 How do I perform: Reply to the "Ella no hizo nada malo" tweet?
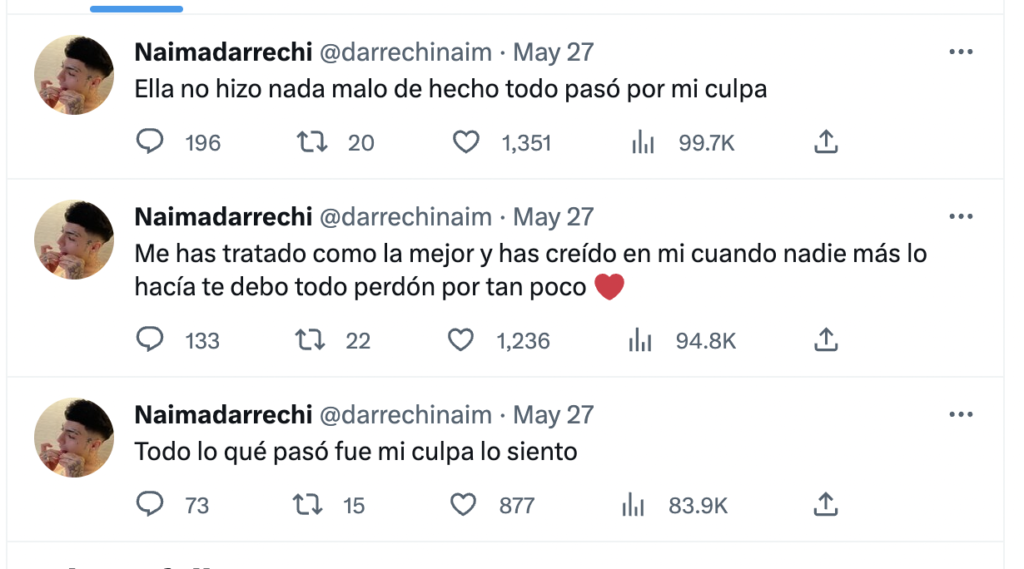click(150, 141)
